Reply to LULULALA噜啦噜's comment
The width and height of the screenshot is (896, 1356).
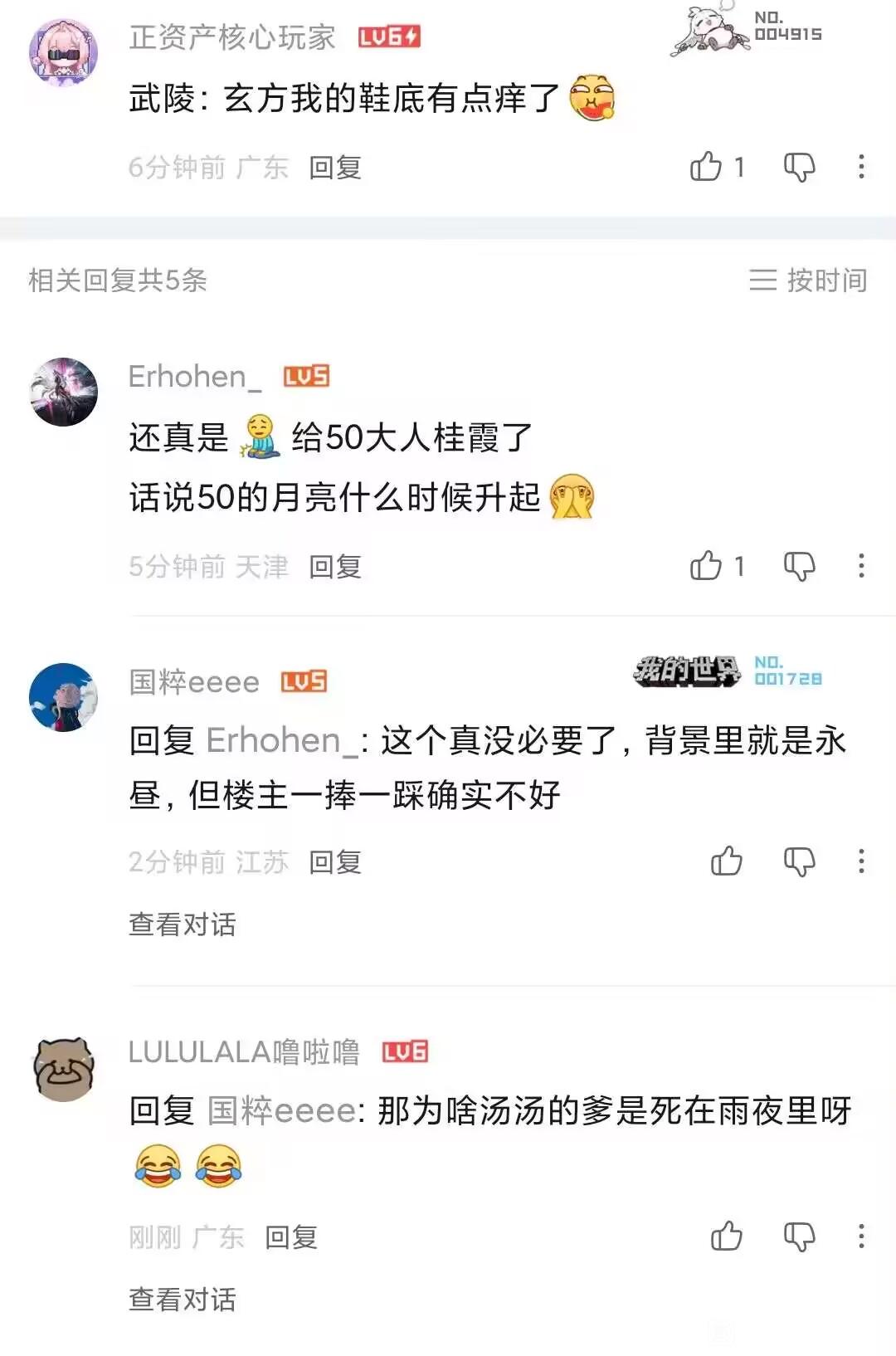(x=291, y=1237)
